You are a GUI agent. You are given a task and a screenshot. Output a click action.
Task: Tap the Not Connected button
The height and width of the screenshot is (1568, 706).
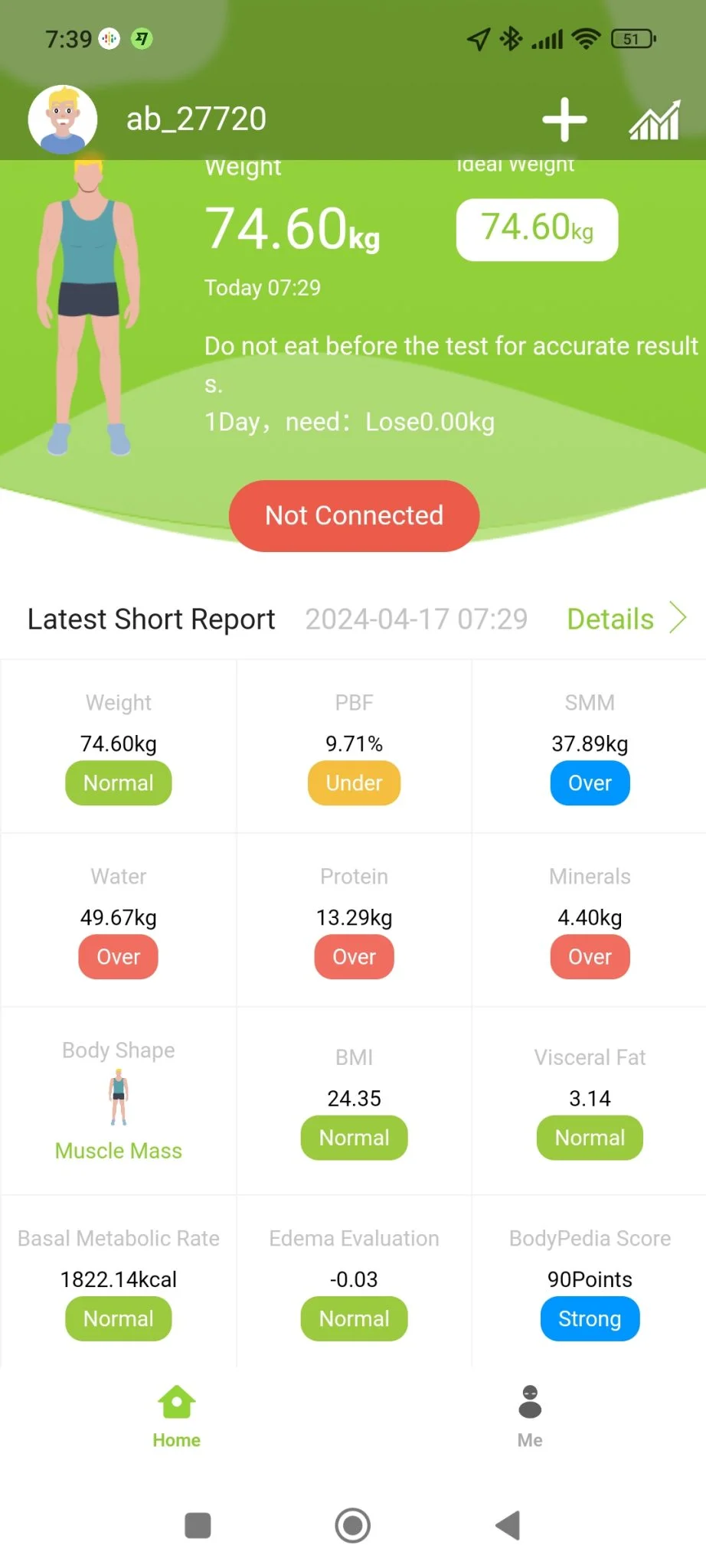(354, 515)
